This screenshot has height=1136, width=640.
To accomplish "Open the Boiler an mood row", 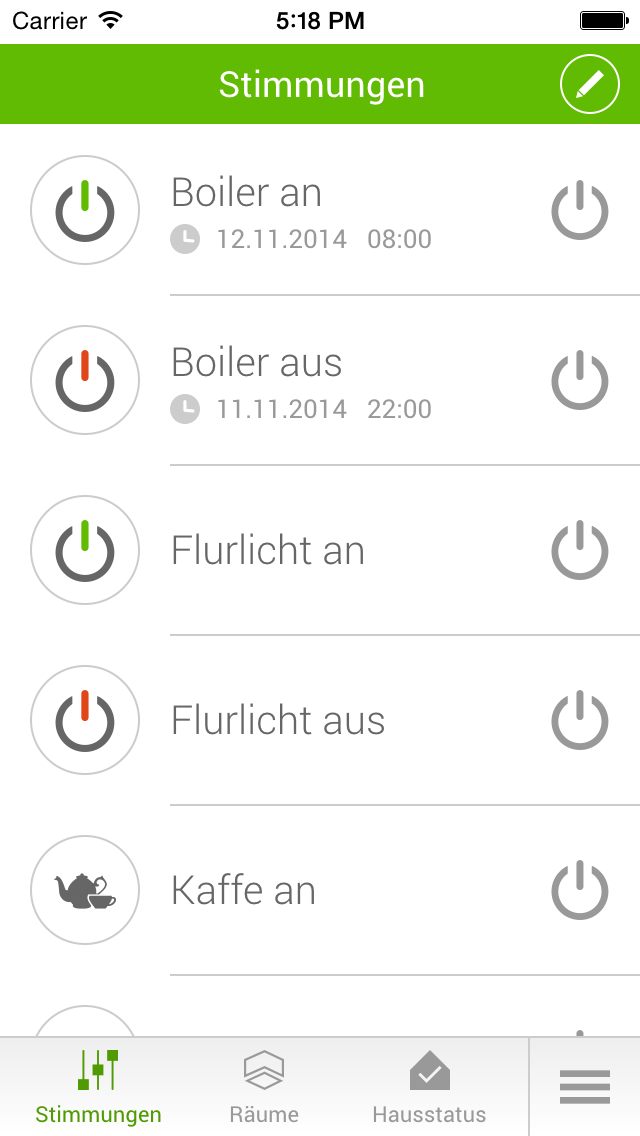I will coord(320,210).
